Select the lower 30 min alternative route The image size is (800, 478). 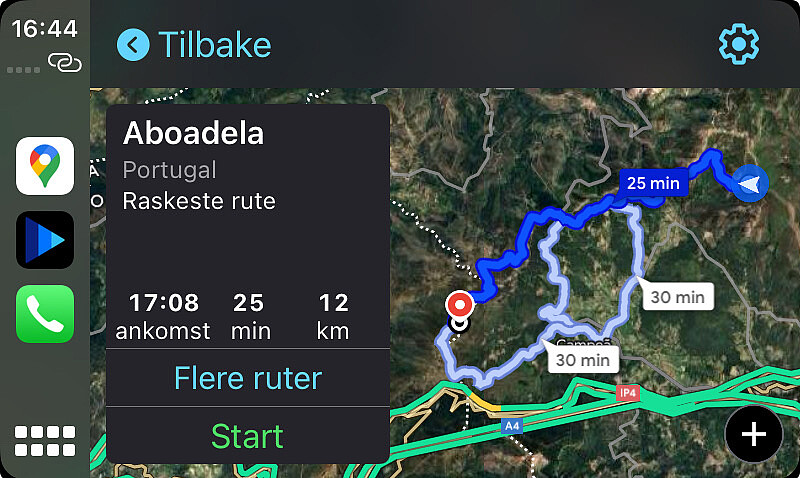(x=583, y=359)
